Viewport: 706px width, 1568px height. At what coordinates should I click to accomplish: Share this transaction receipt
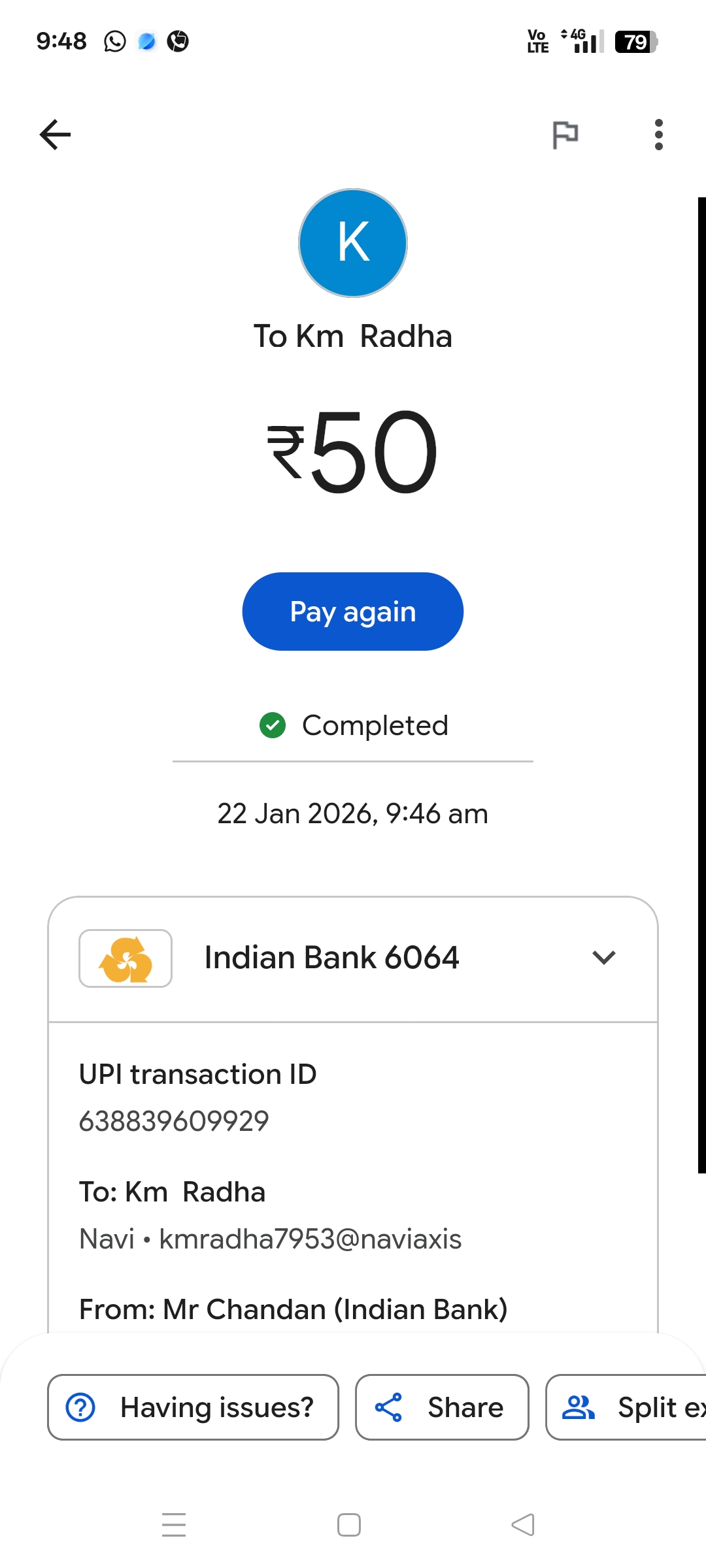442,1407
